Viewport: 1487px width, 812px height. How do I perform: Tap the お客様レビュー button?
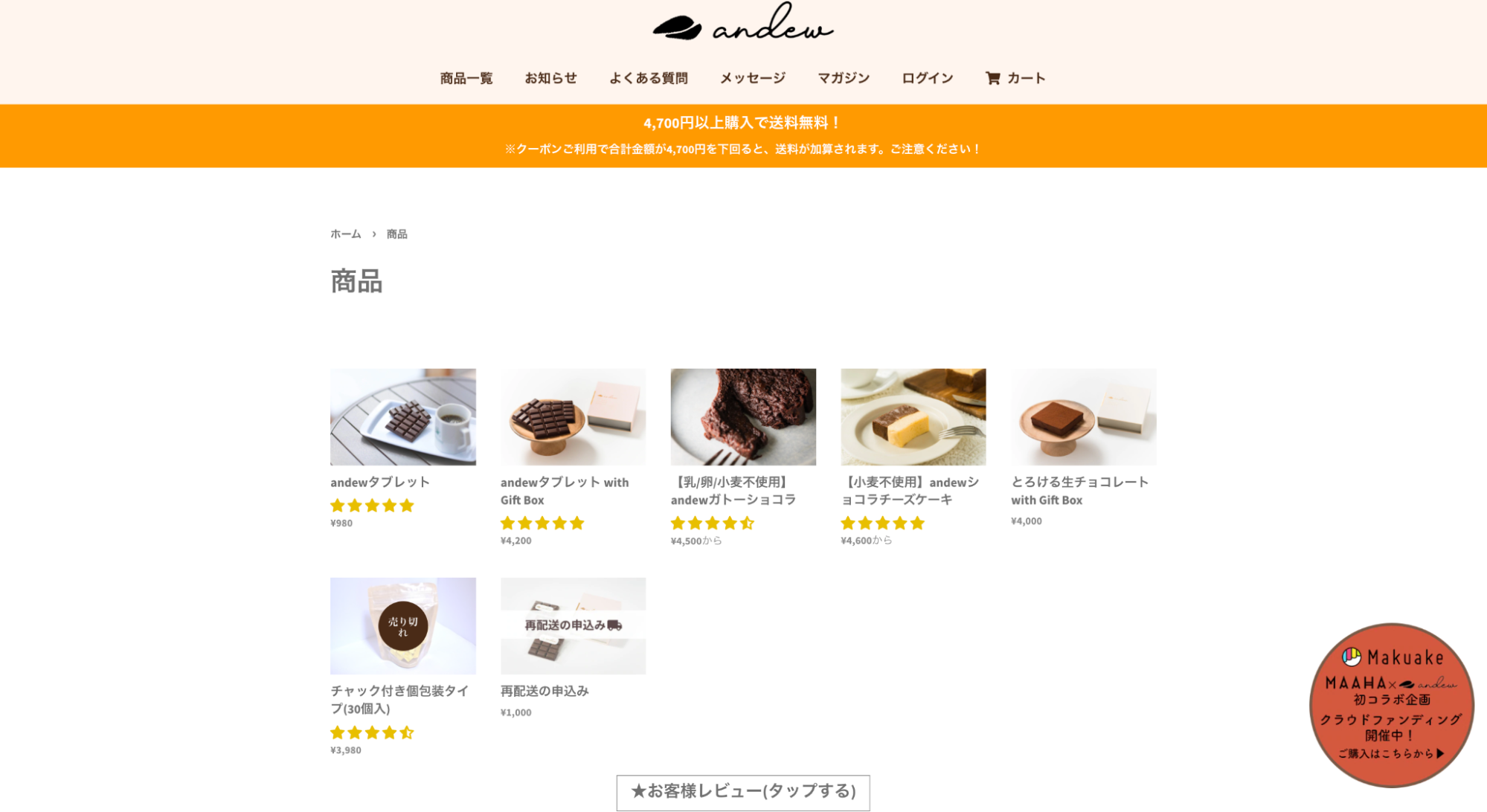[x=743, y=792]
